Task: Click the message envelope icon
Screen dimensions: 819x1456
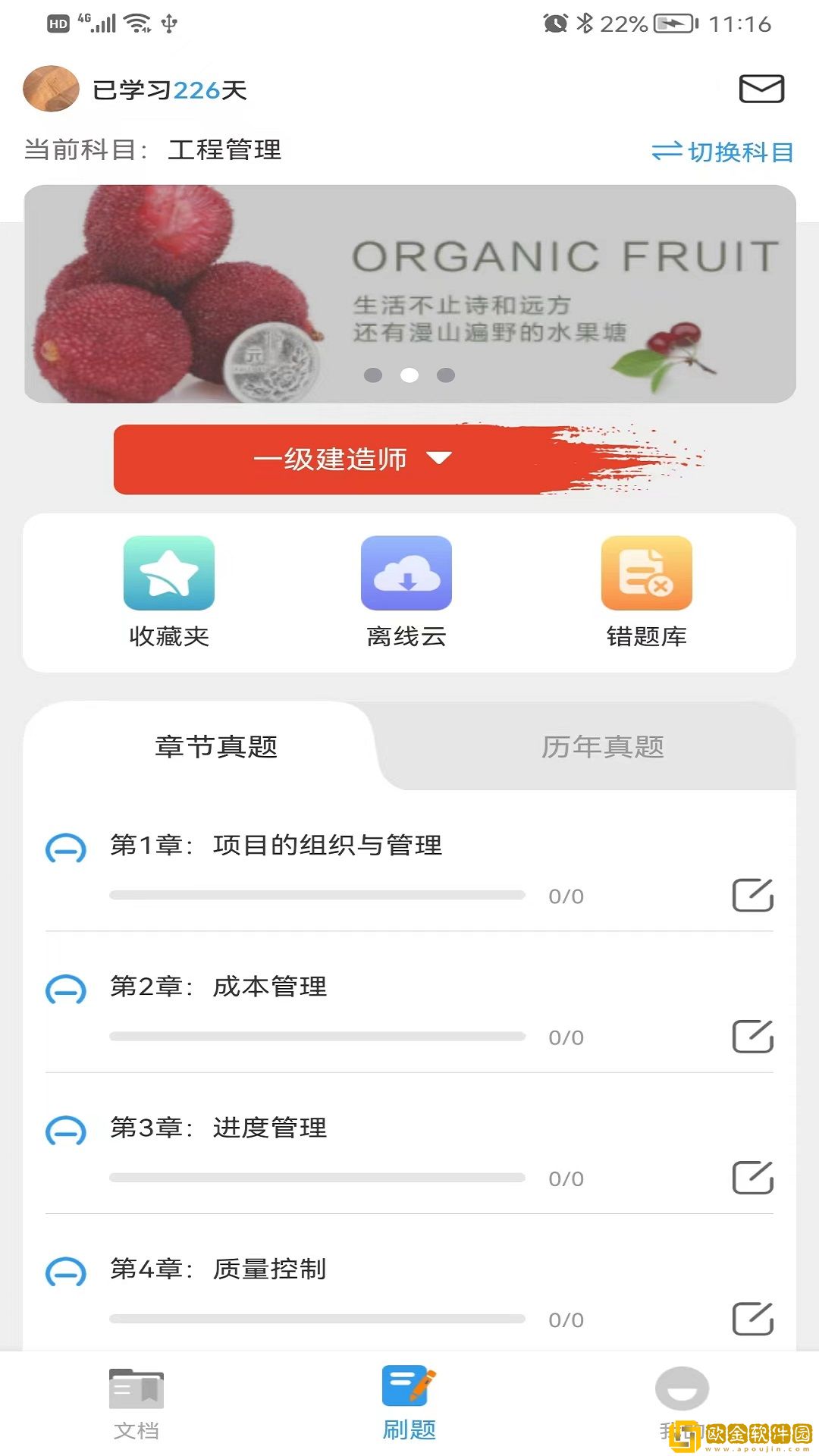Action: [761, 89]
